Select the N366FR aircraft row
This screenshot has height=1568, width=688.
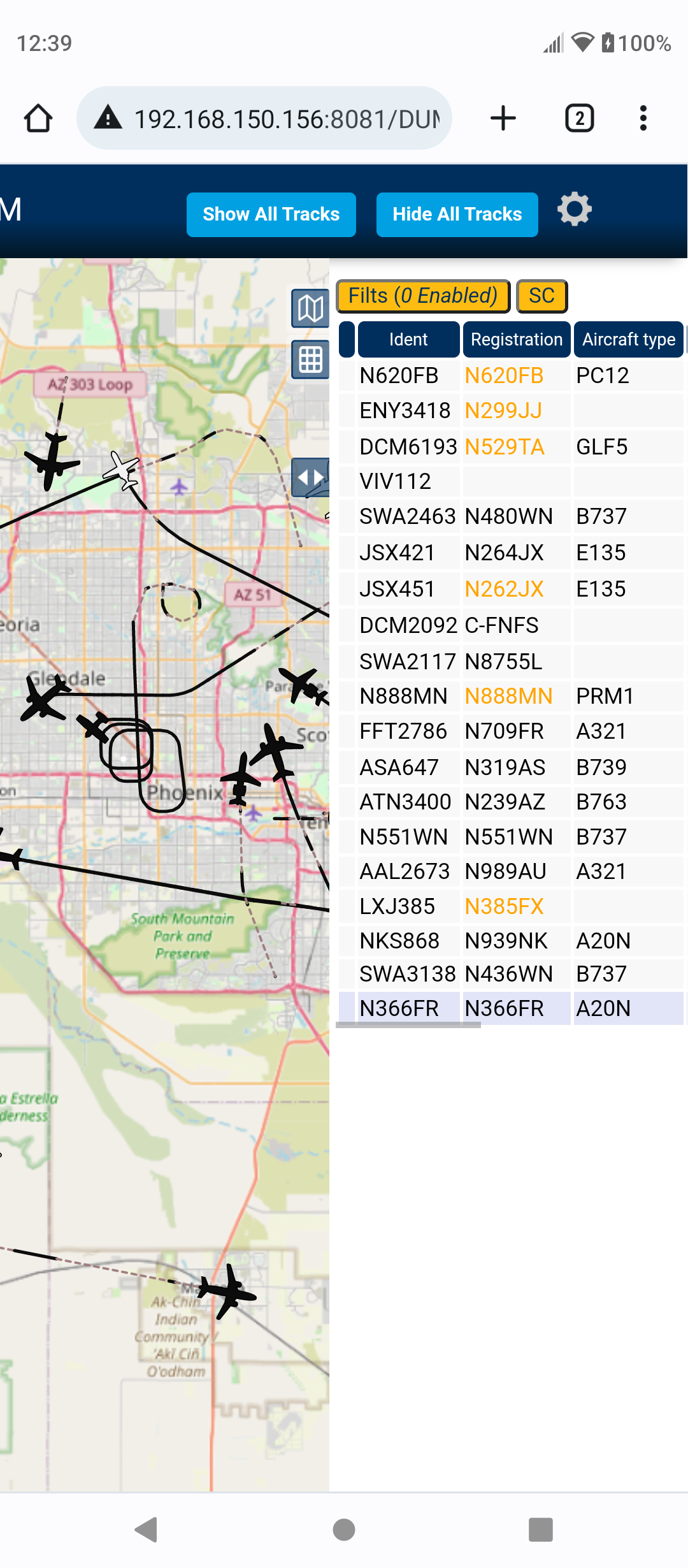click(511, 1008)
